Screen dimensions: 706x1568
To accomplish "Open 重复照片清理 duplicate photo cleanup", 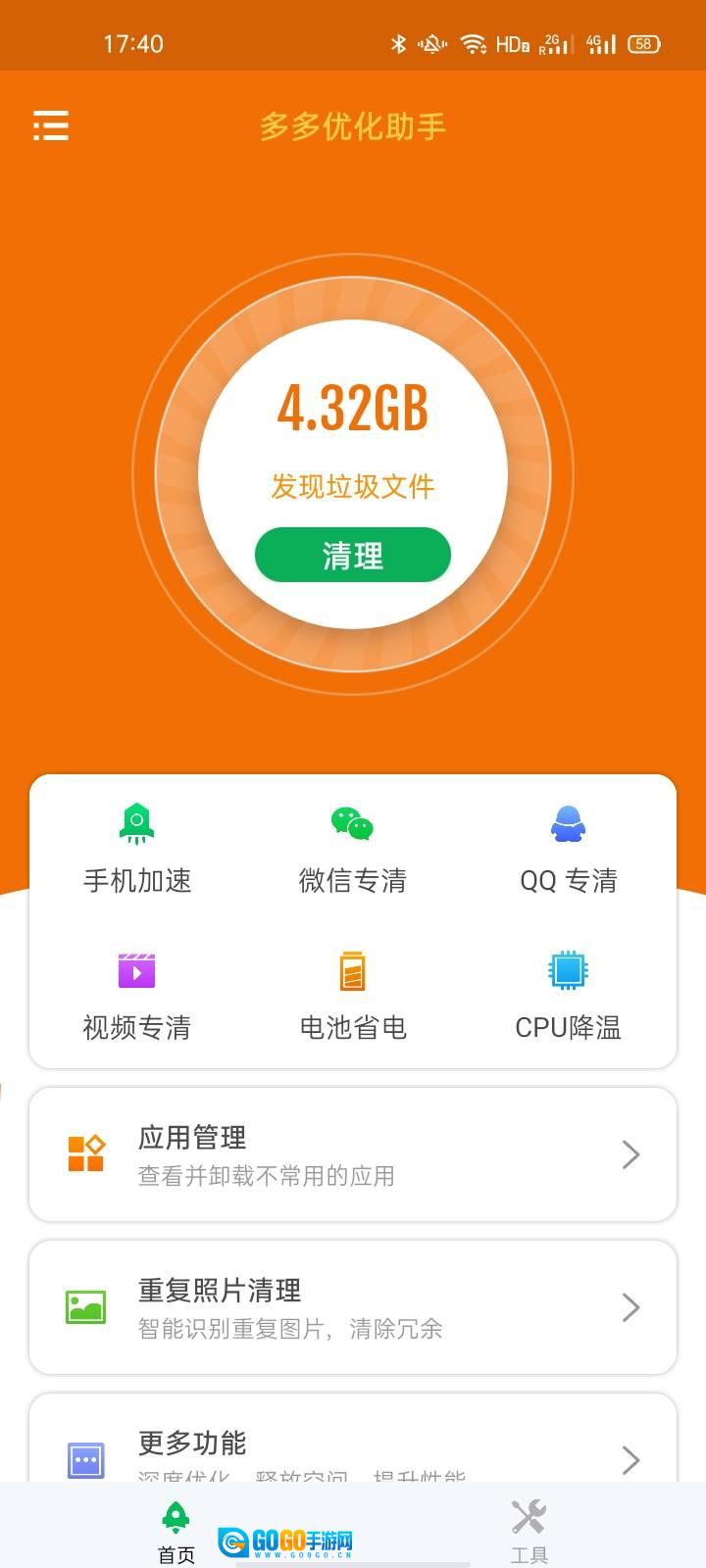I will (x=353, y=1307).
